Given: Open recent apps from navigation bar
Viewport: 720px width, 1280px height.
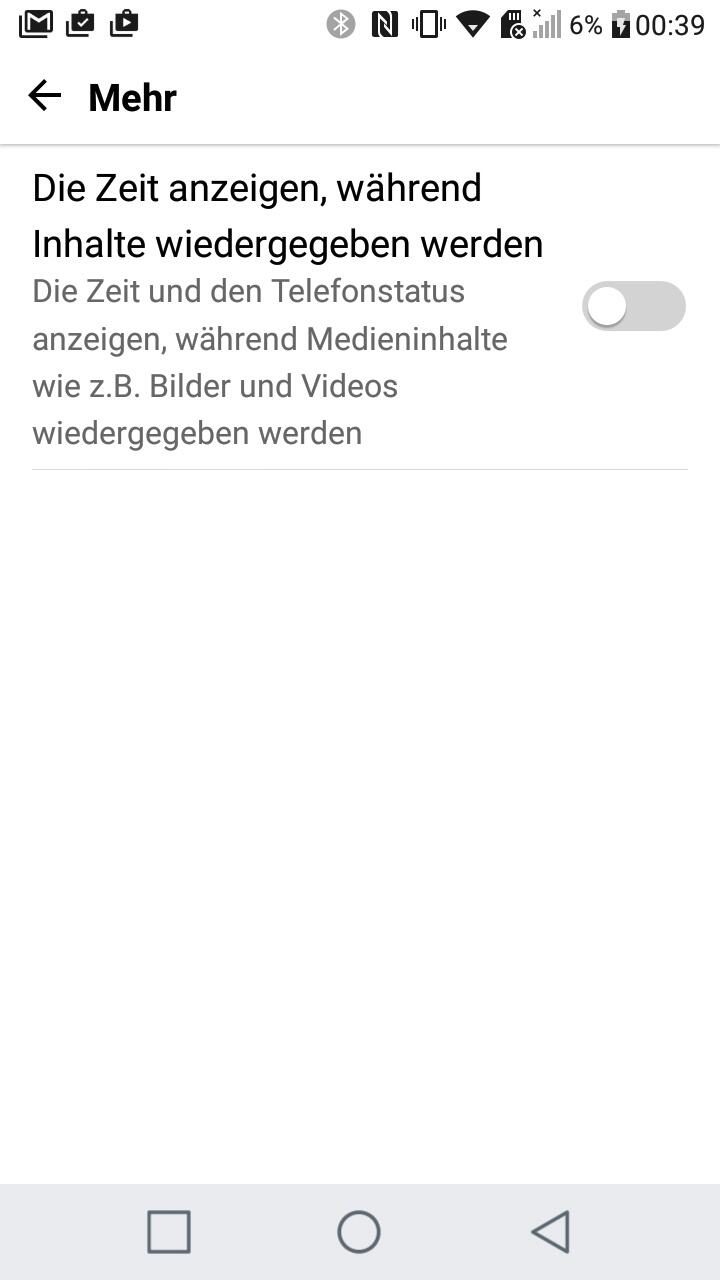Looking at the screenshot, I should click(169, 1231).
